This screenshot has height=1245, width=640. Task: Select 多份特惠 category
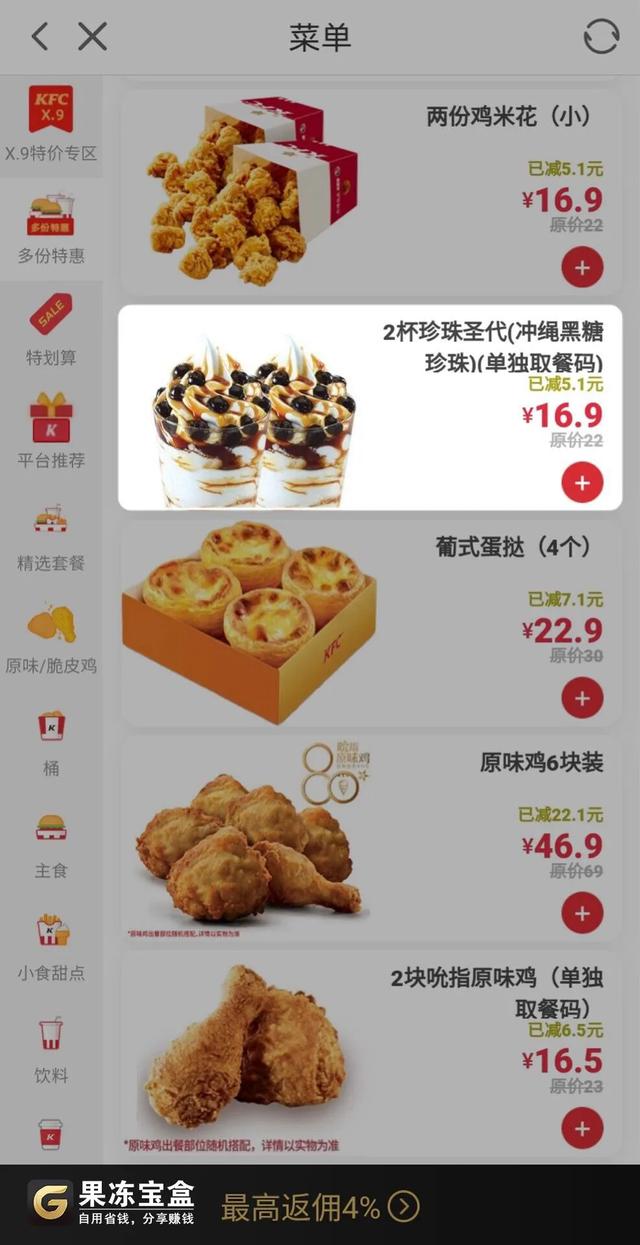click(51, 229)
